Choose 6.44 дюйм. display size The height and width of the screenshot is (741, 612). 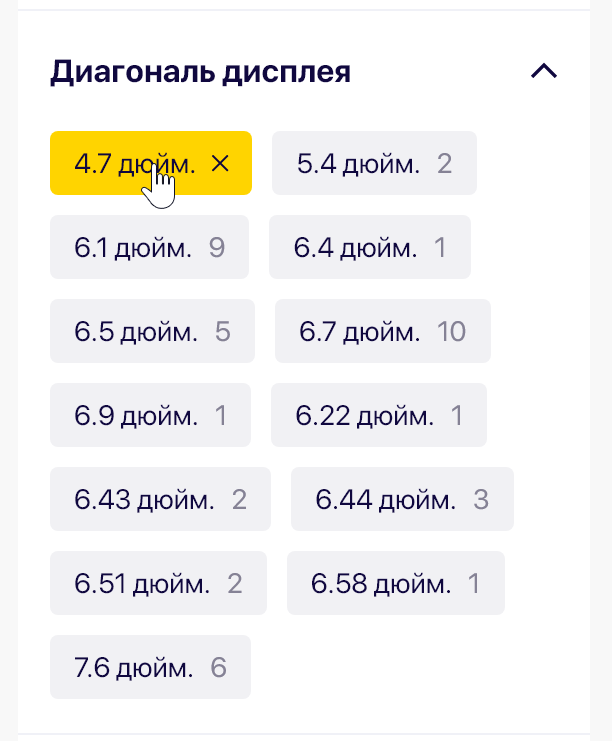point(402,499)
